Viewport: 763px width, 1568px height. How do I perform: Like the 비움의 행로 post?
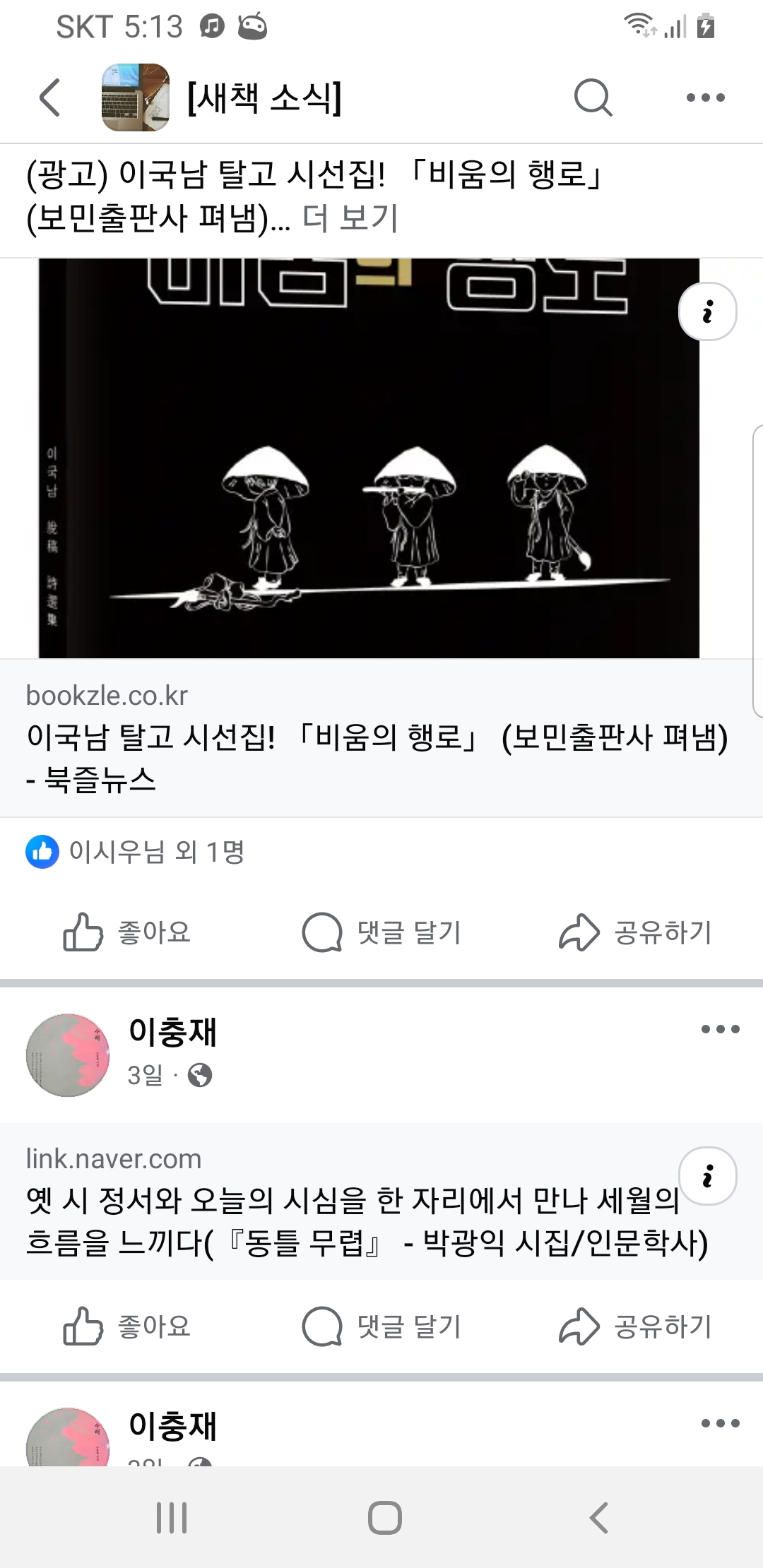click(x=127, y=932)
